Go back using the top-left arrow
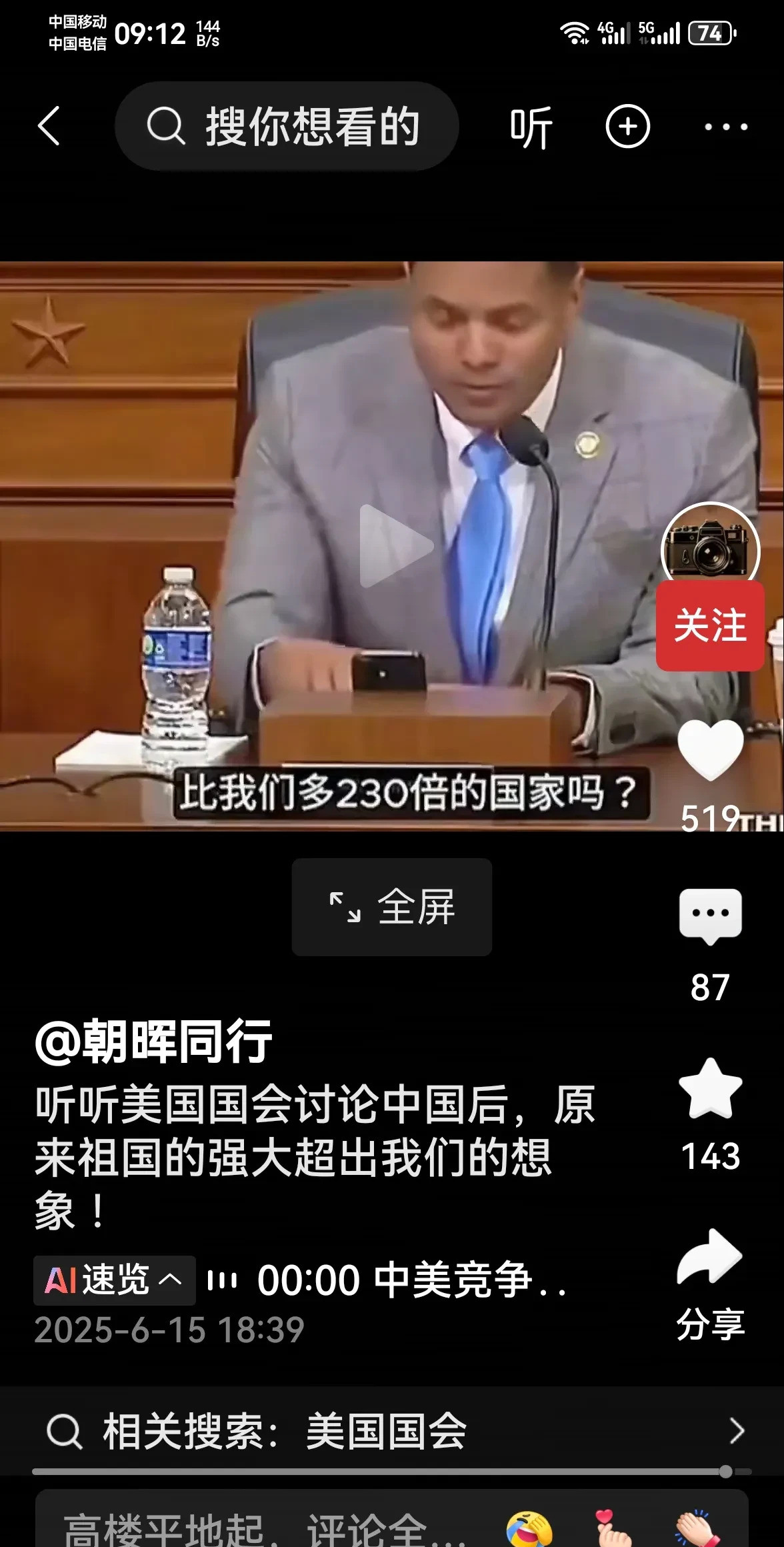This screenshot has height=1547, width=784. 49,126
